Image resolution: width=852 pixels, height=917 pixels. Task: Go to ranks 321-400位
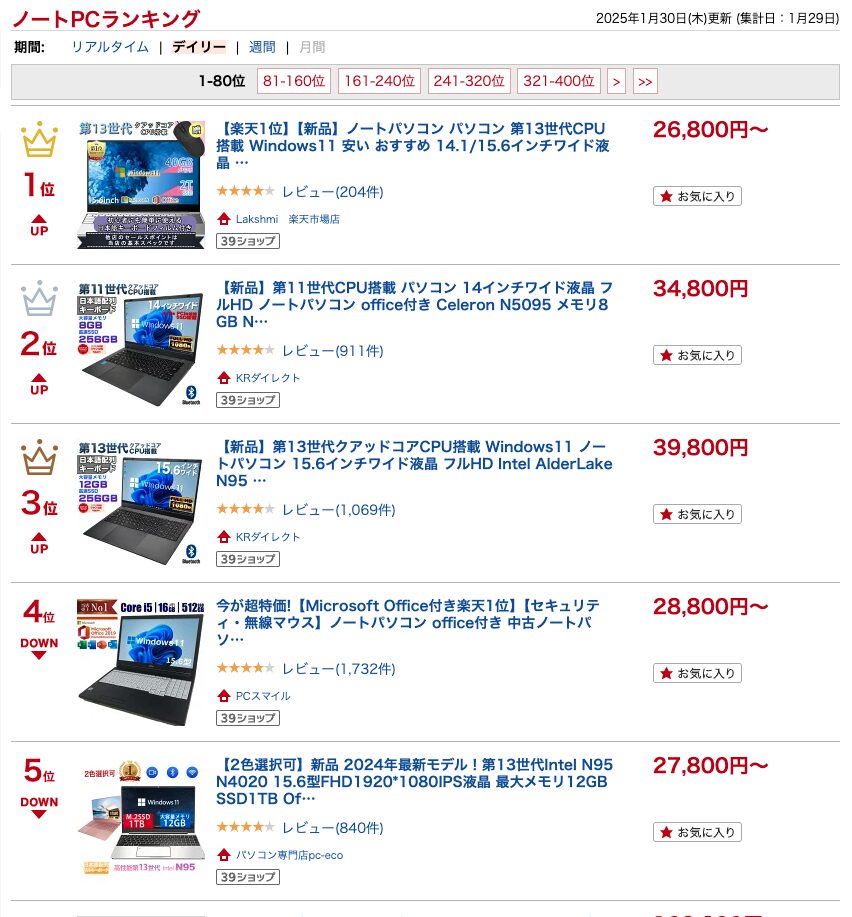pos(559,82)
